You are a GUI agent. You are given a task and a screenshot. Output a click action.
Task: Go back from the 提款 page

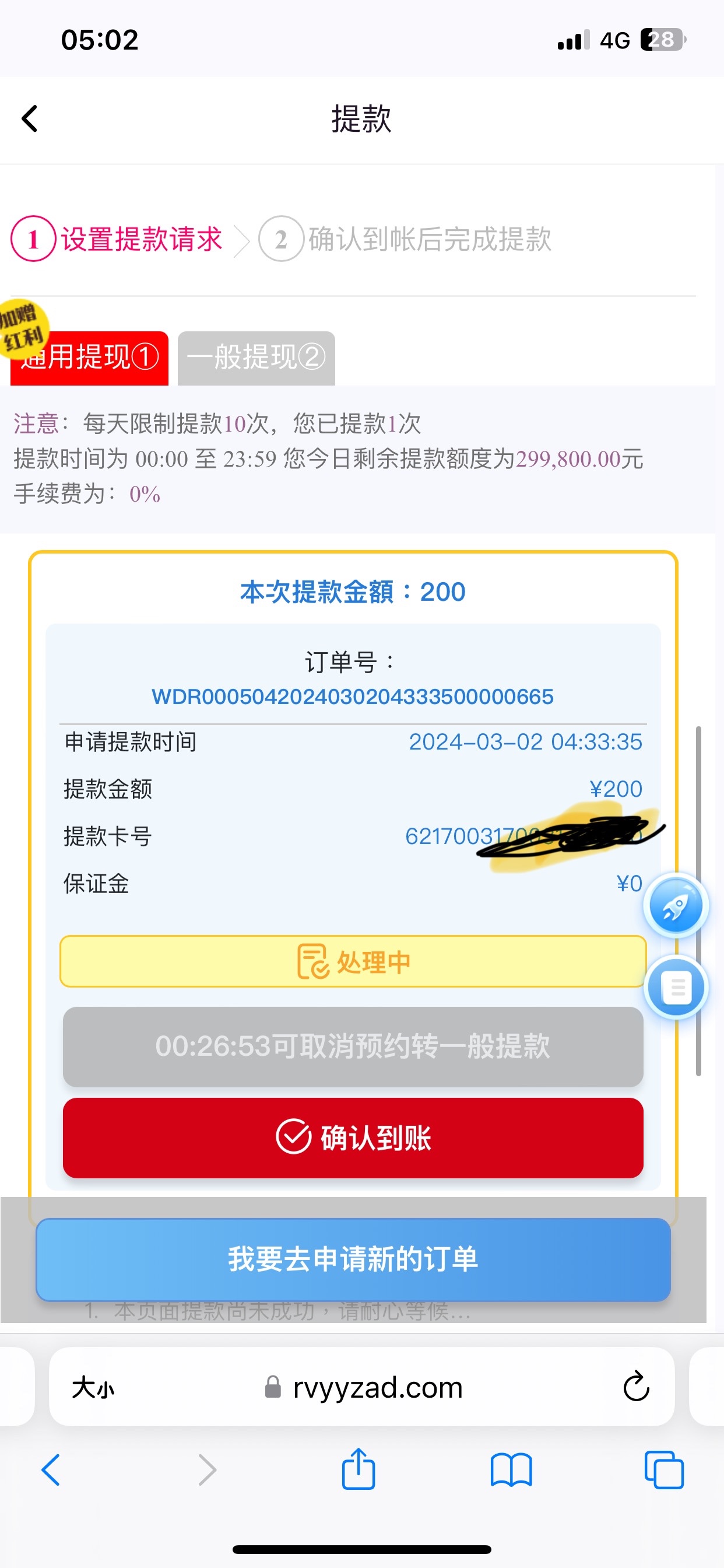(29, 118)
